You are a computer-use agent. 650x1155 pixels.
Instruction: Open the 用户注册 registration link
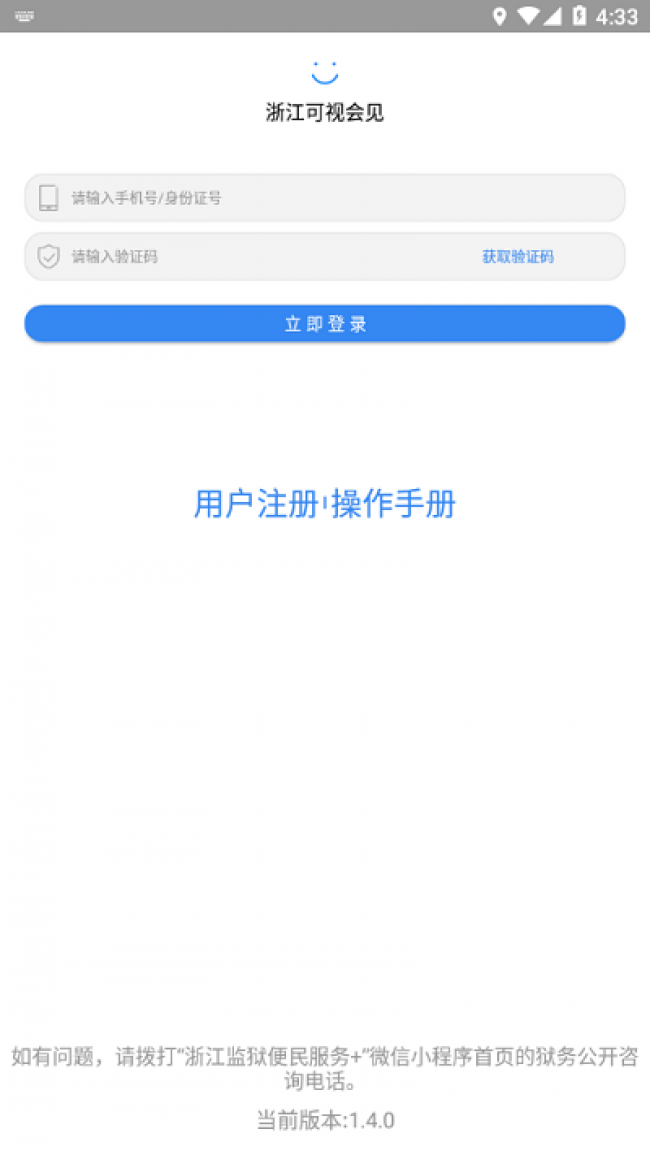(x=256, y=505)
